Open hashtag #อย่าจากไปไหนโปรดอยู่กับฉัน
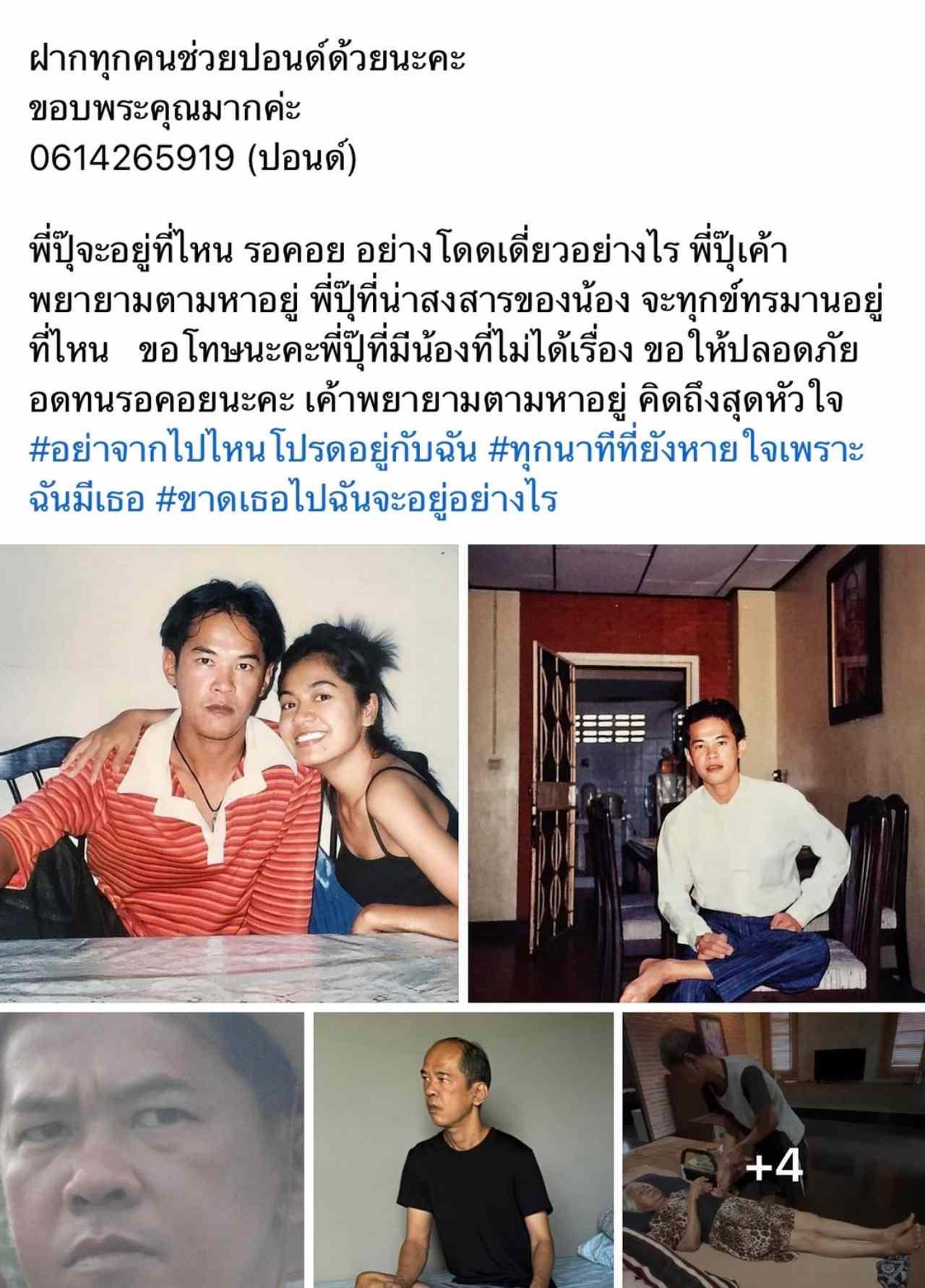 pos(253,451)
